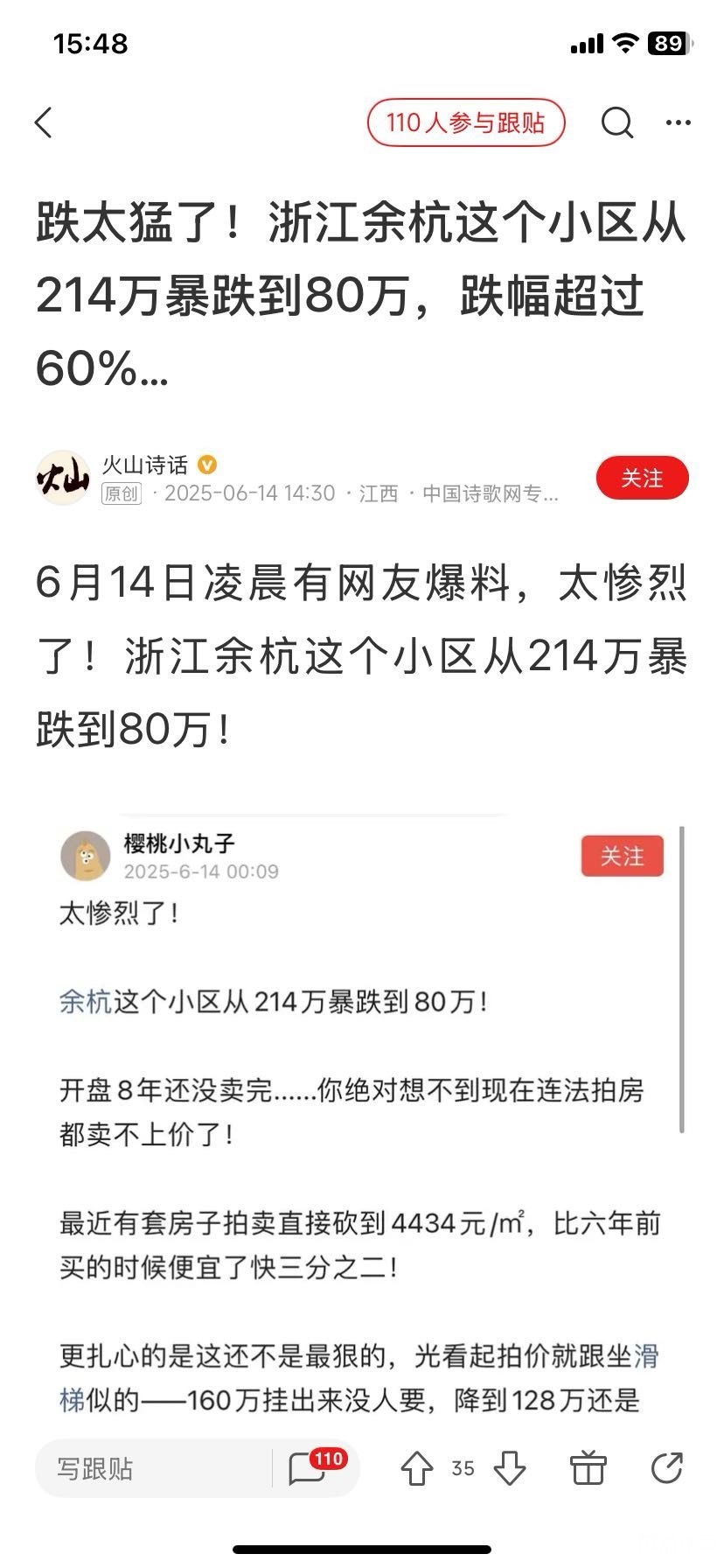Downvote the article with the down arrow
The image size is (724, 1568).
[x=510, y=1468]
